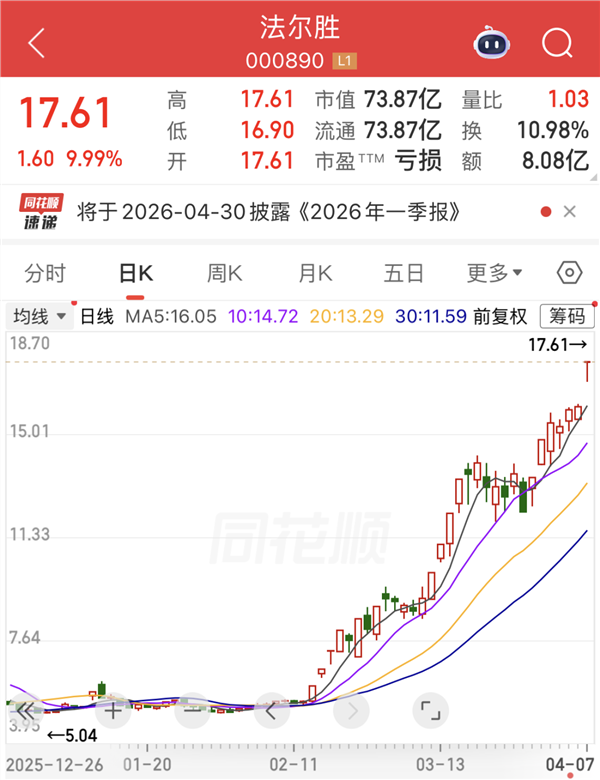Switch to the 周K tab

click(x=225, y=273)
